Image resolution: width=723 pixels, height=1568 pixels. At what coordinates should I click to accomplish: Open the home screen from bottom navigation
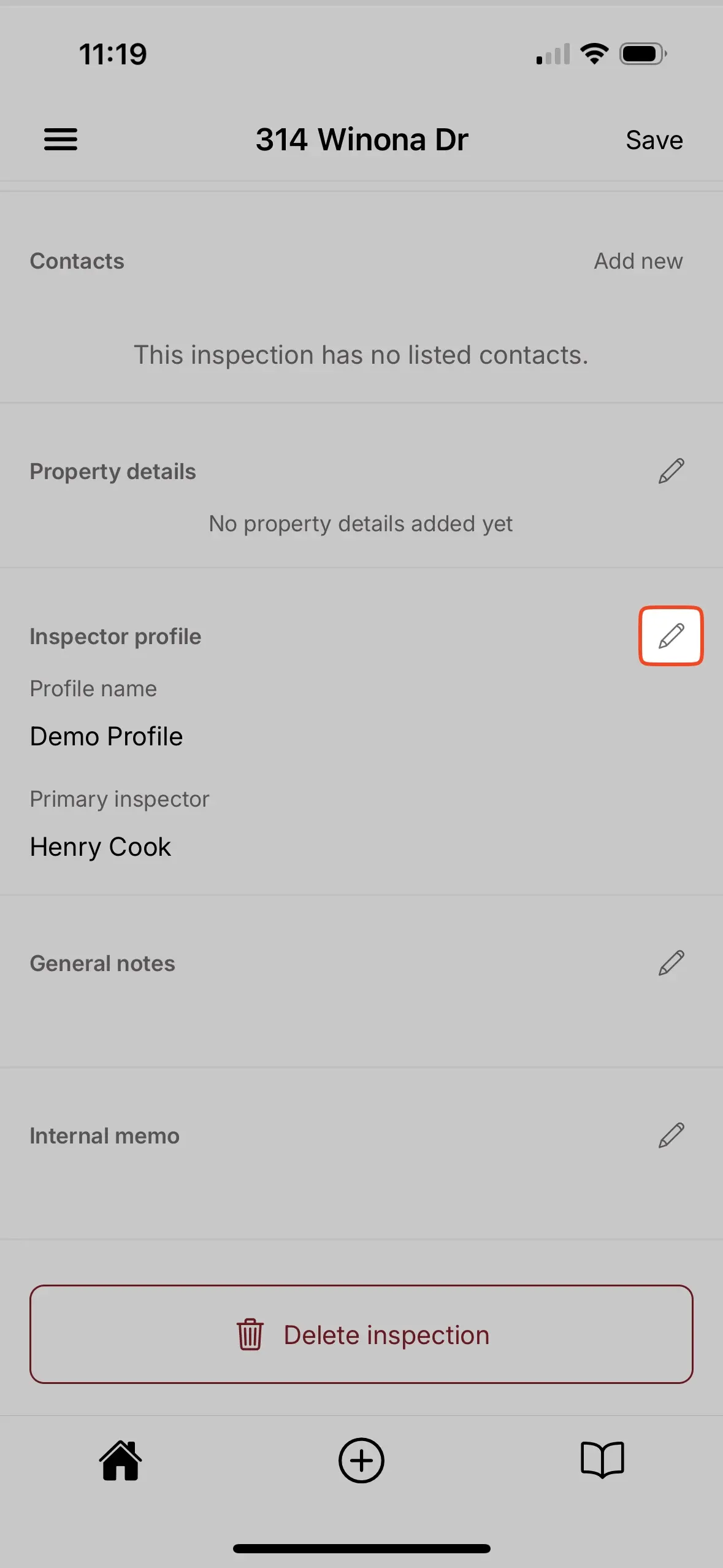[x=120, y=1460]
